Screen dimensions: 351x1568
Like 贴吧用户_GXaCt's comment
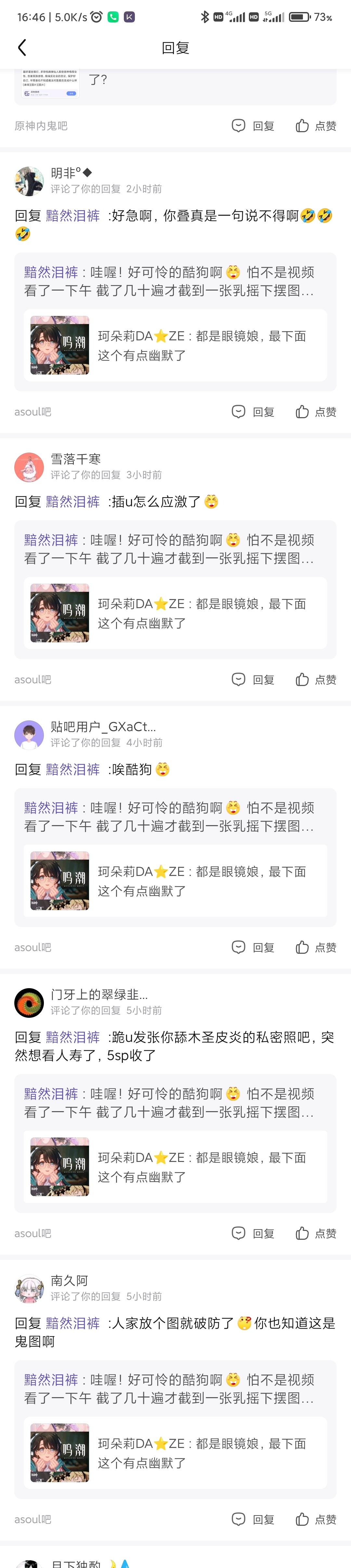[x=316, y=948]
